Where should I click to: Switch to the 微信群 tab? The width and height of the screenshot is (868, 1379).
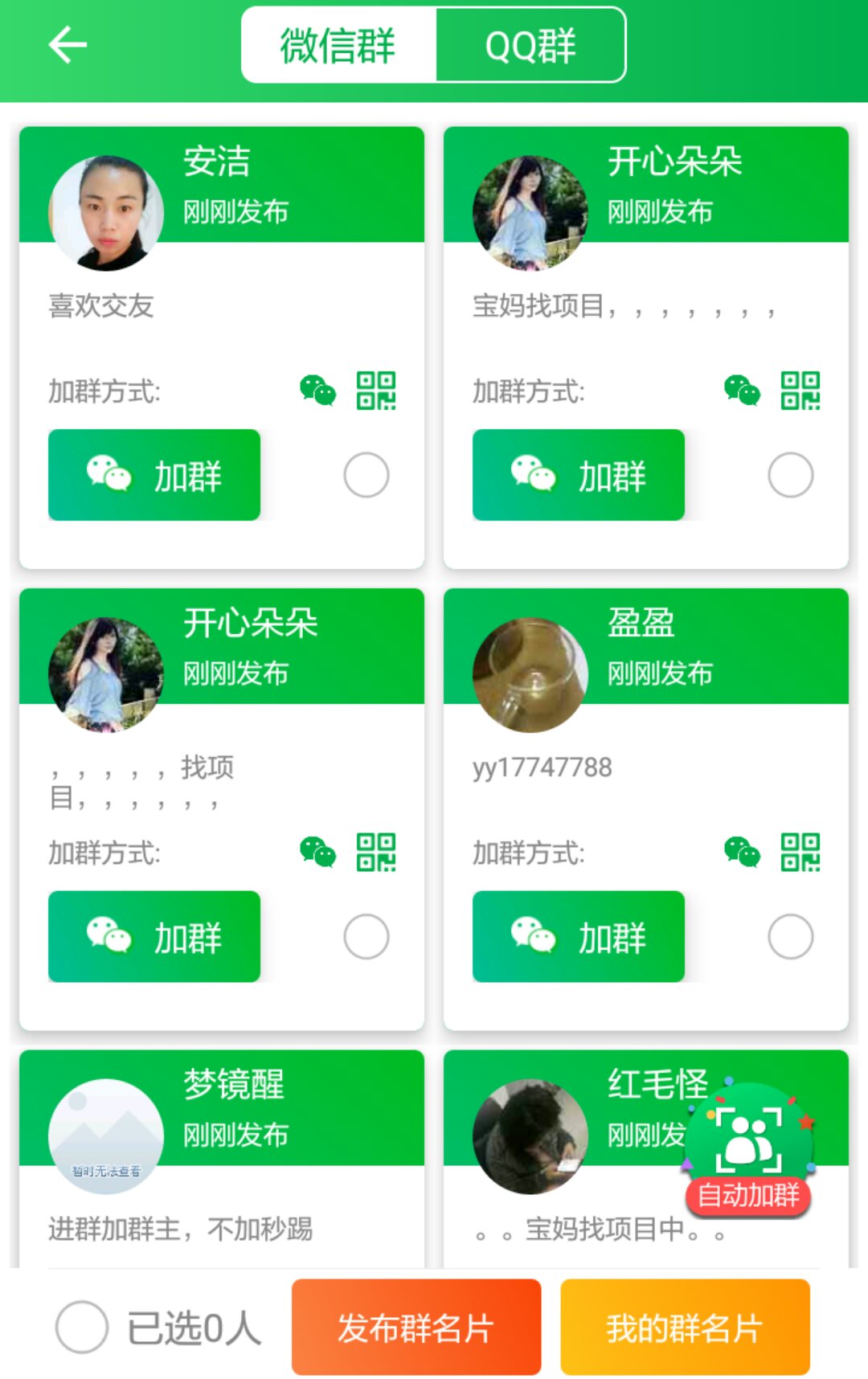click(338, 45)
